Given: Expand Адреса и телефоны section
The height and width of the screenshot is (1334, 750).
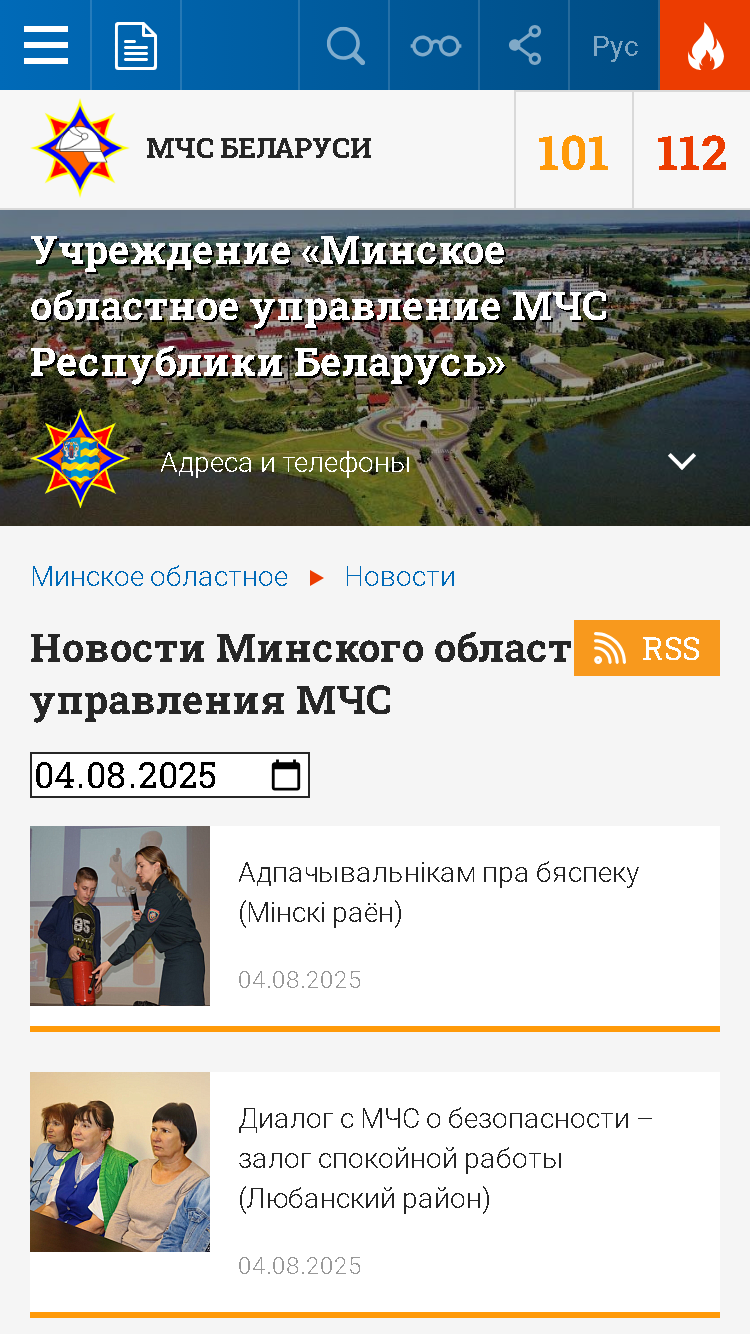Looking at the screenshot, I should tap(681, 462).
